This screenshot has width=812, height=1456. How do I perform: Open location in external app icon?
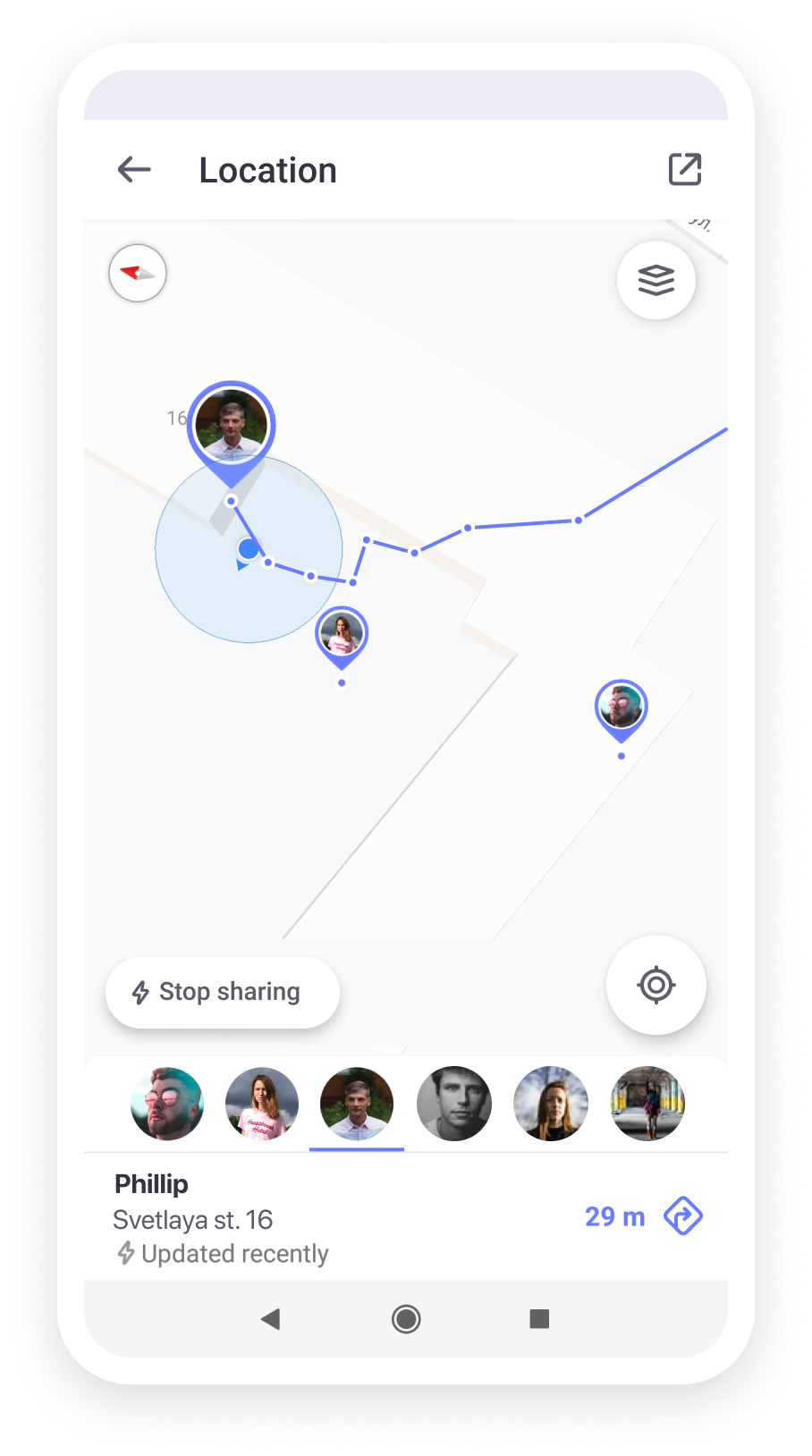tap(685, 169)
